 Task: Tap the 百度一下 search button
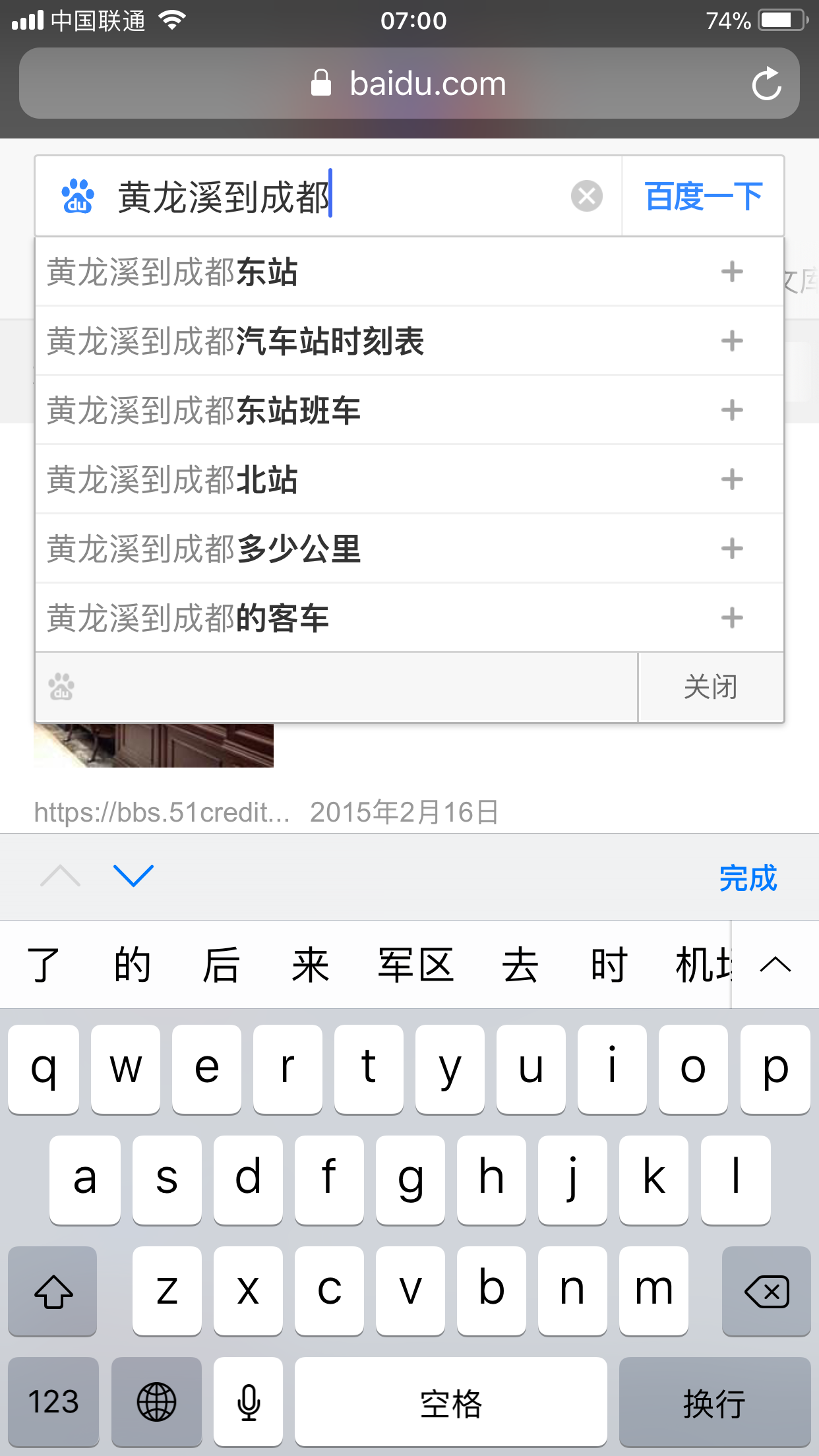[704, 196]
